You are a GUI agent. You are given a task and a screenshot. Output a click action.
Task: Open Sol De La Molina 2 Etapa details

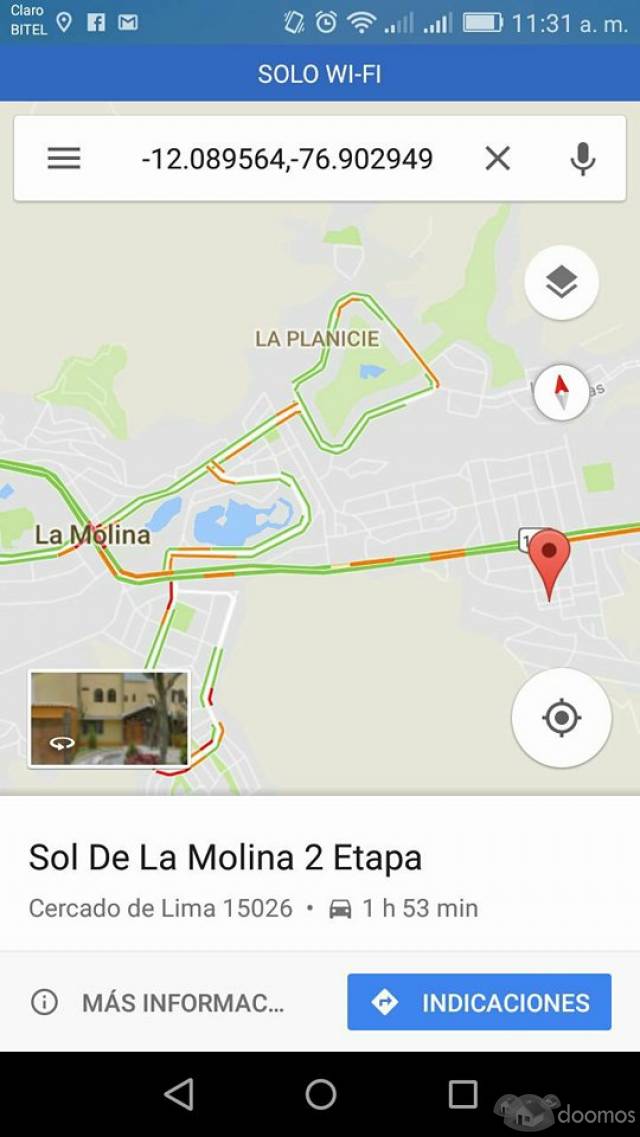(225, 857)
